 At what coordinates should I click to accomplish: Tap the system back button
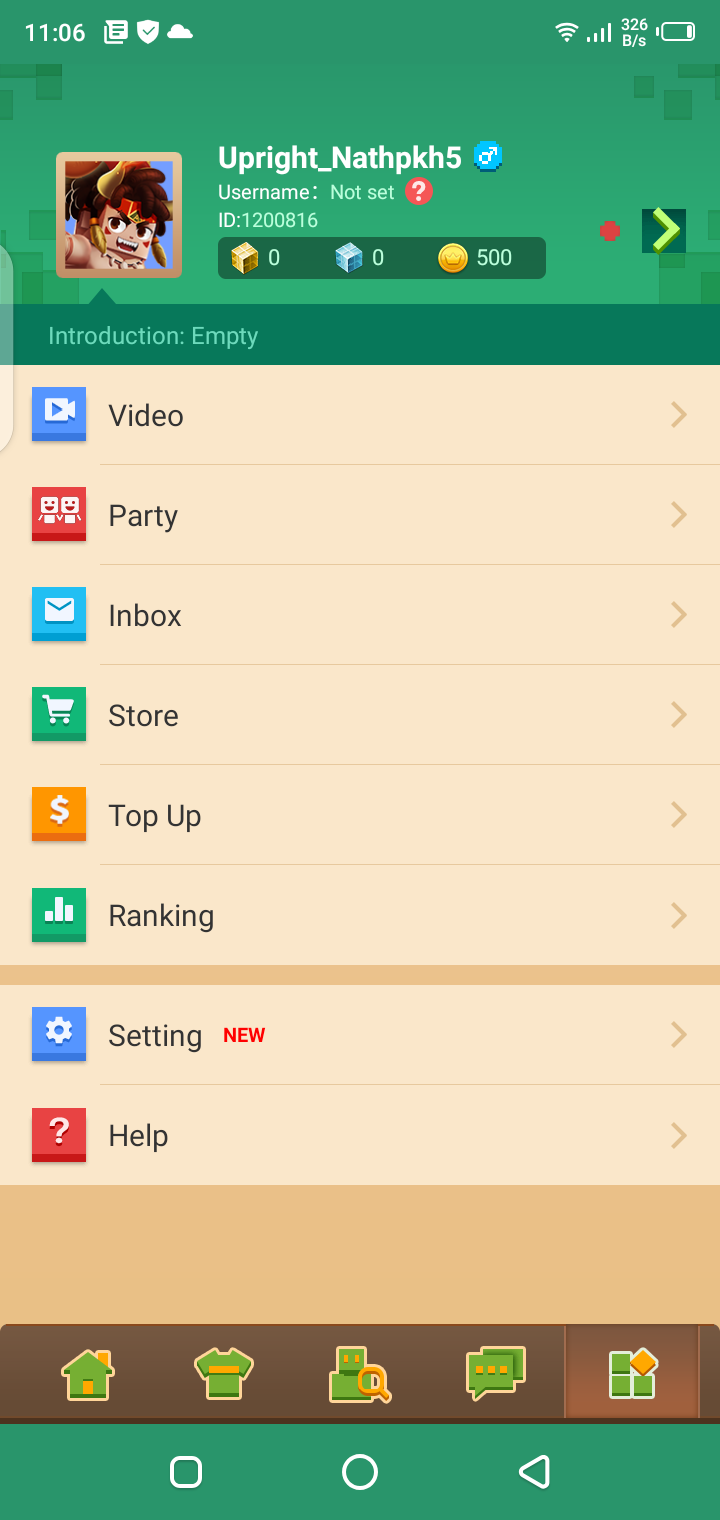pyautogui.click(x=535, y=1472)
